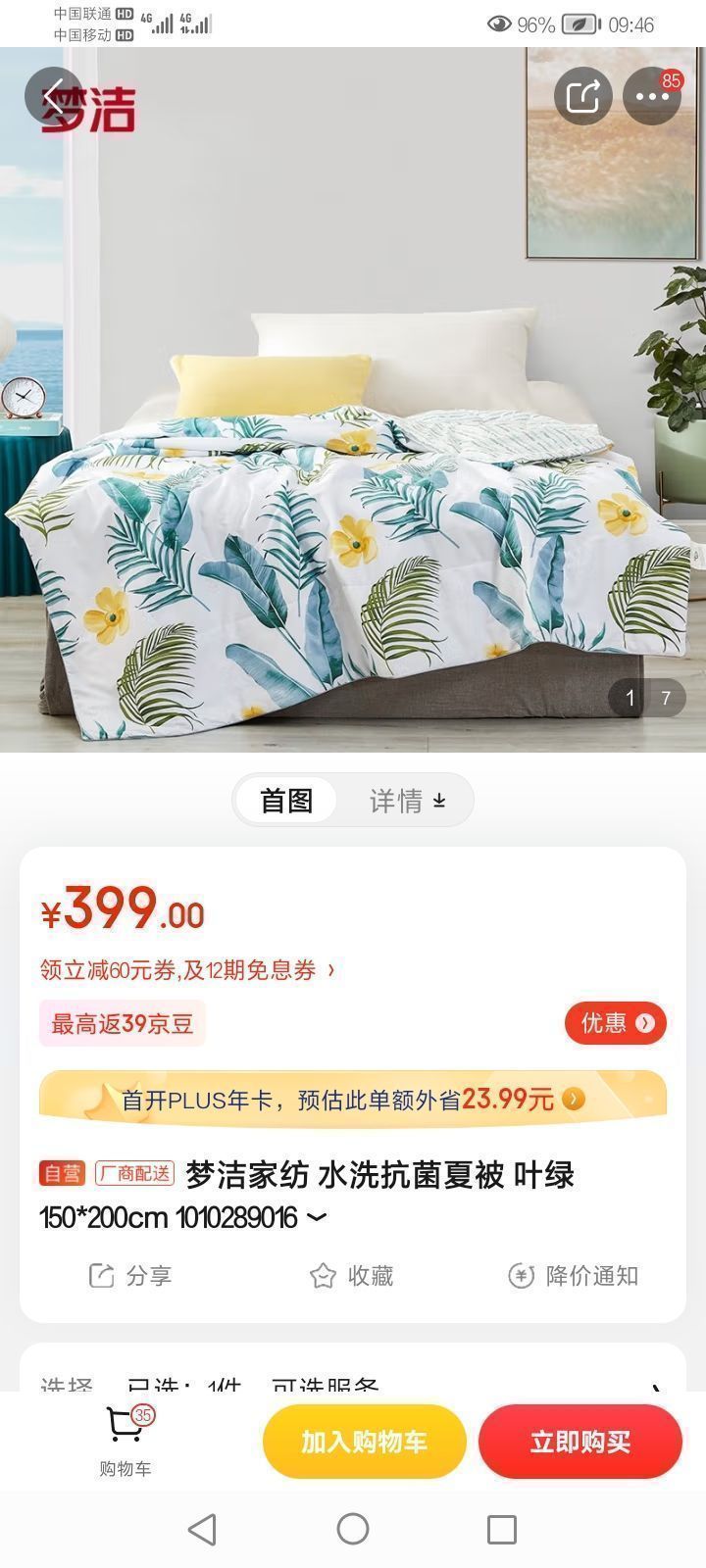Switch to the 详情 tab
706x1568 pixels.
click(406, 801)
